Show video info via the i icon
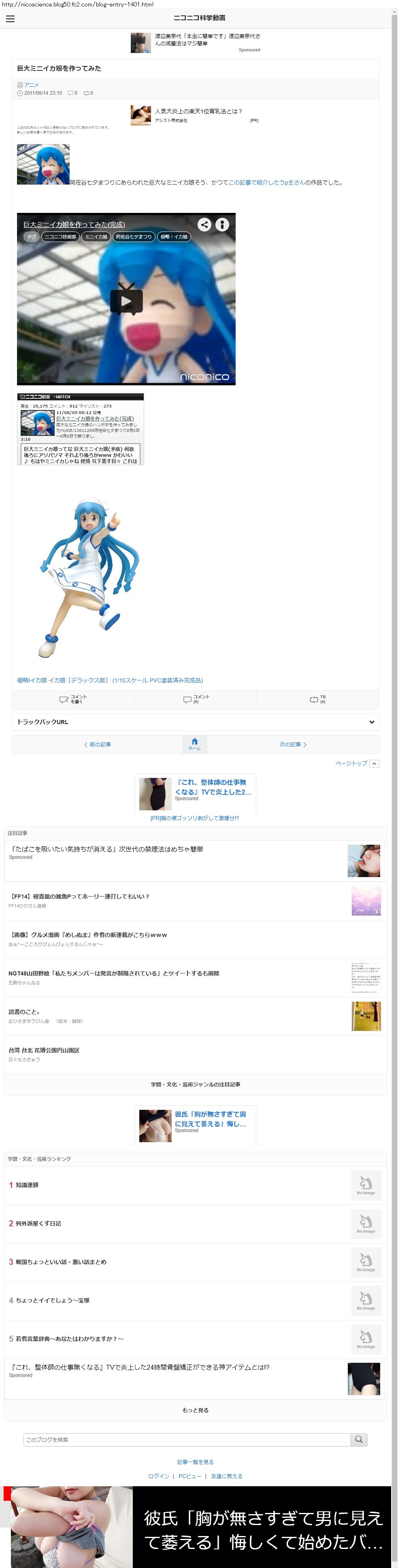This screenshot has width=398, height=1568. (x=222, y=225)
